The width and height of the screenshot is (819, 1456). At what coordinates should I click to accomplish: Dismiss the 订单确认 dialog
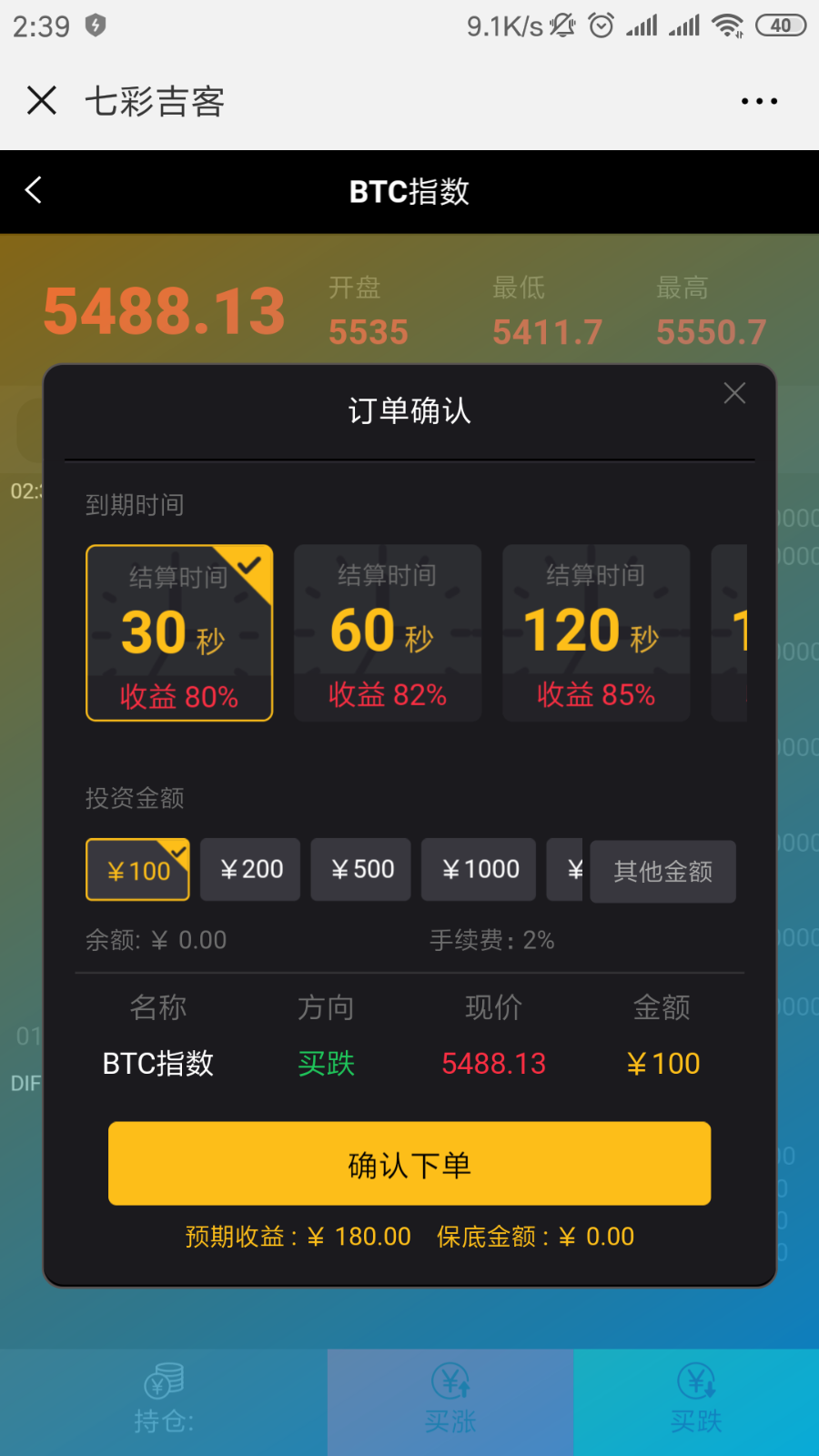tap(734, 393)
